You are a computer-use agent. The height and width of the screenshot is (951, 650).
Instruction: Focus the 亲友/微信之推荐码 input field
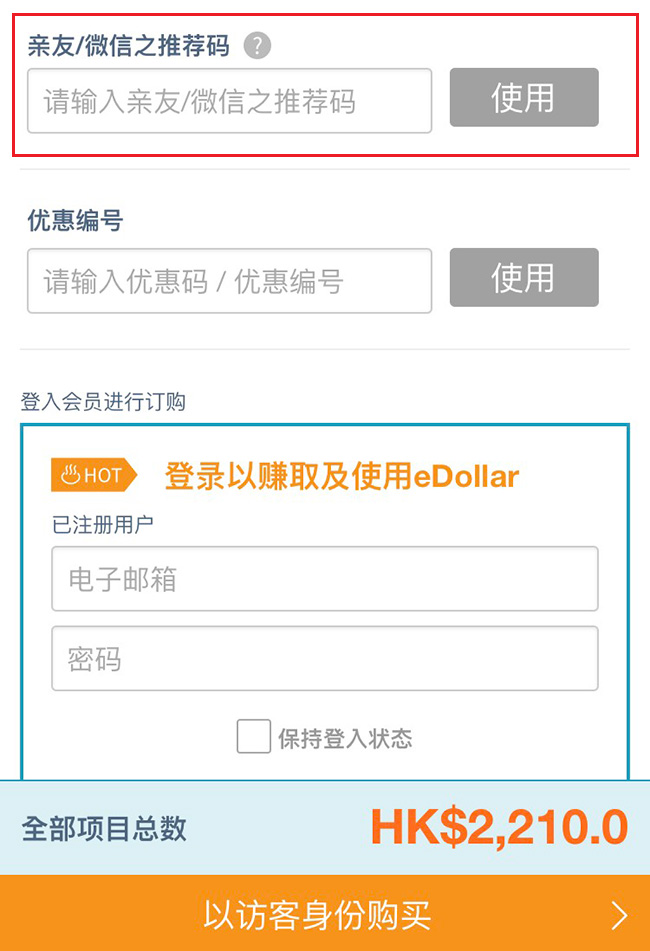229,101
